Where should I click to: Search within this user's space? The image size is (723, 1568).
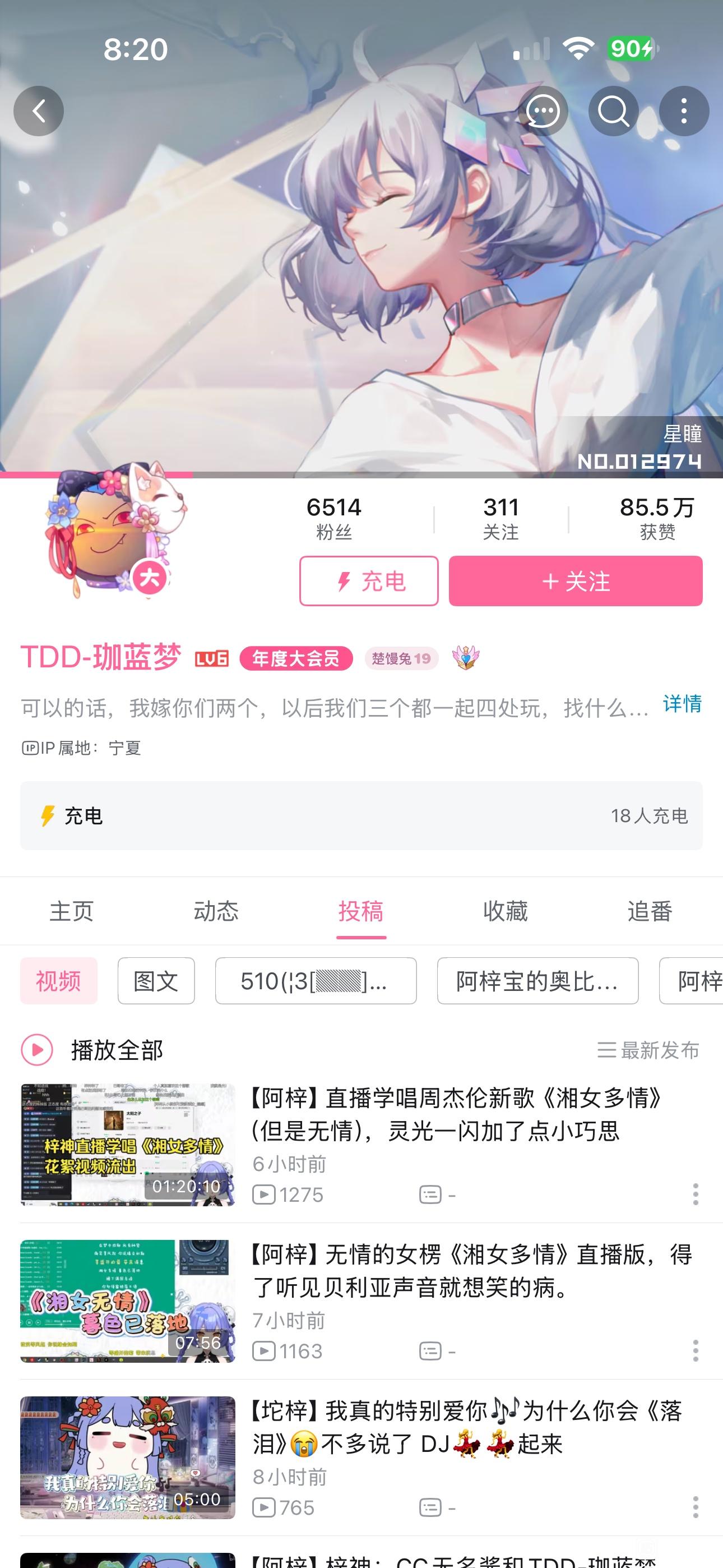(613, 111)
